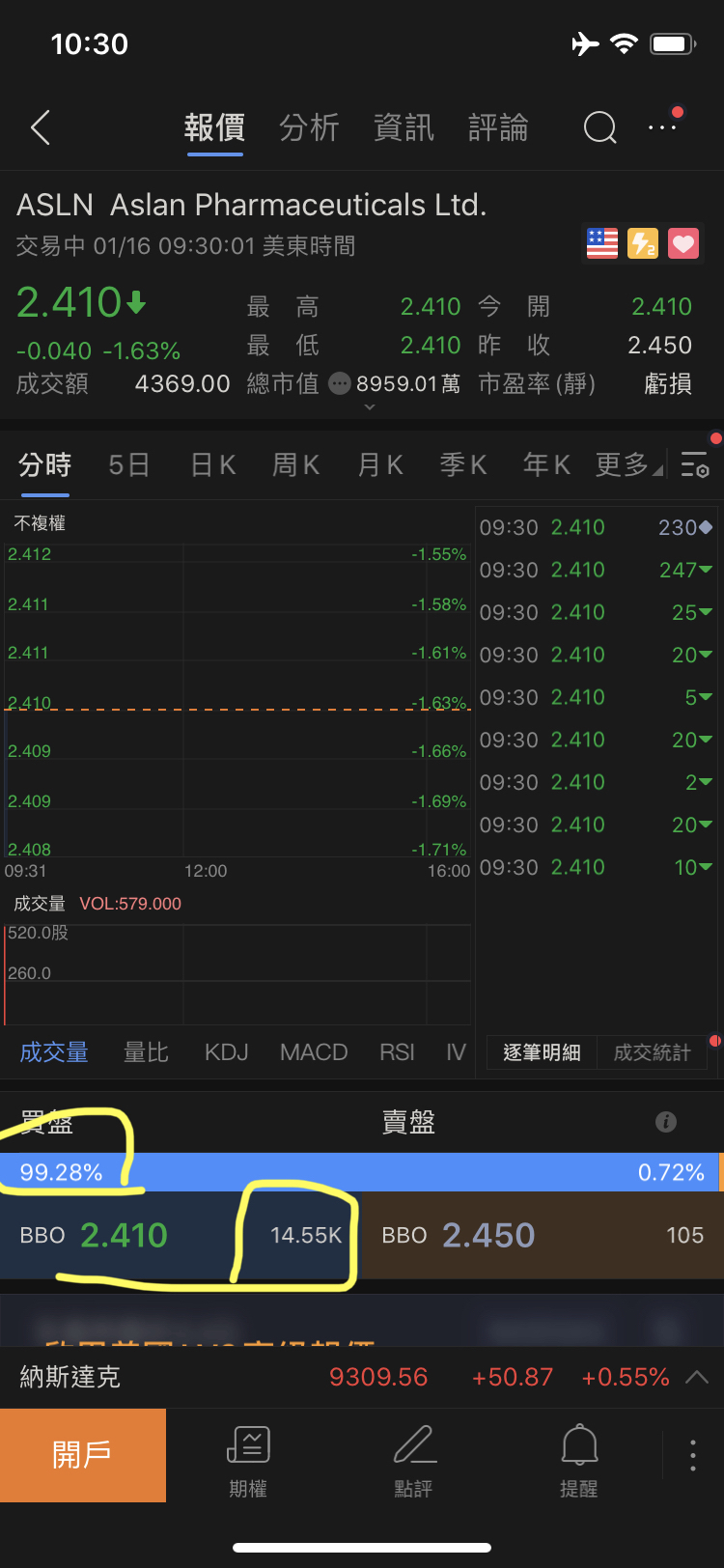This screenshot has width=724, height=1568.
Task: Choose the KDJ indicator
Action: [226, 1052]
